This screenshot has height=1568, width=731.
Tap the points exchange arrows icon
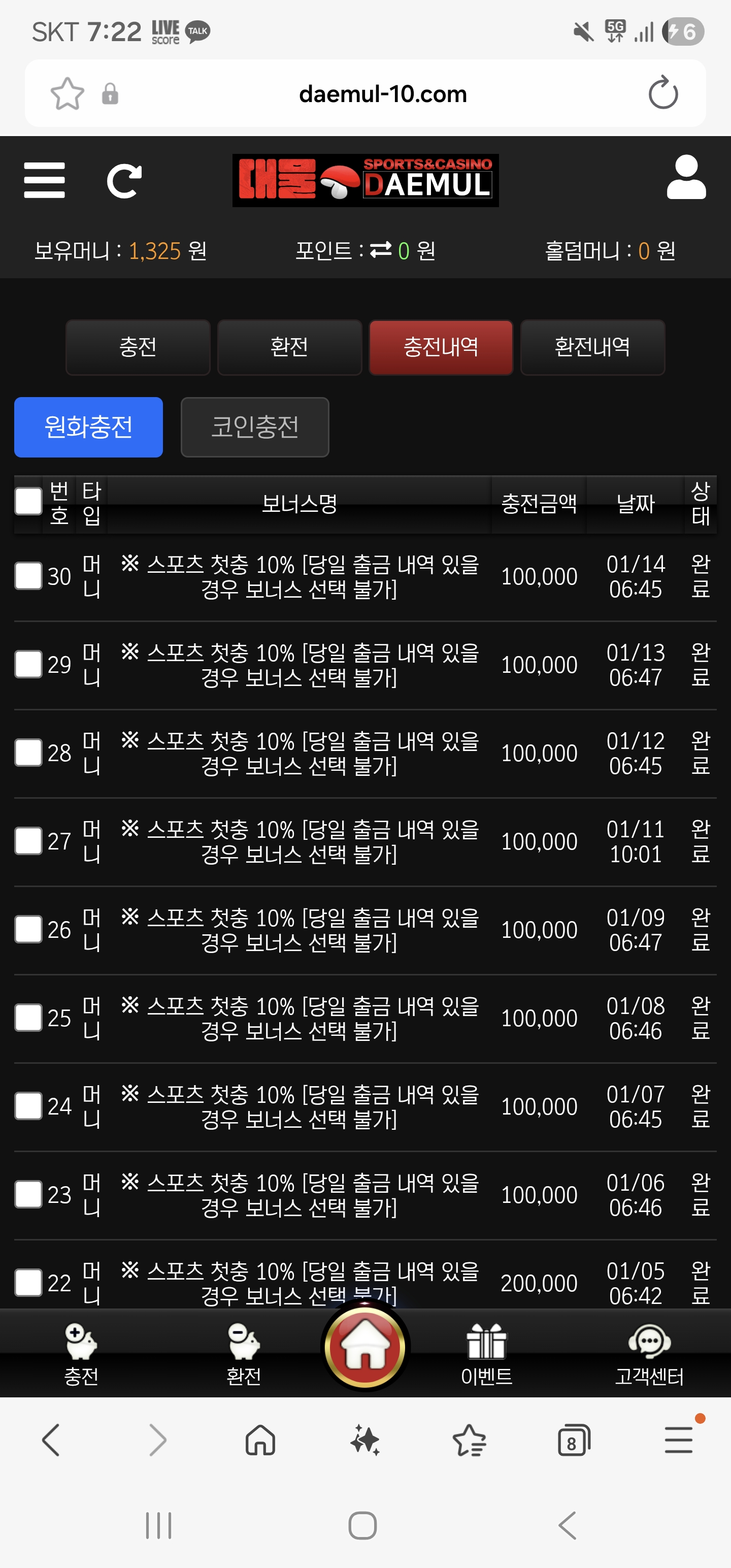coord(381,249)
